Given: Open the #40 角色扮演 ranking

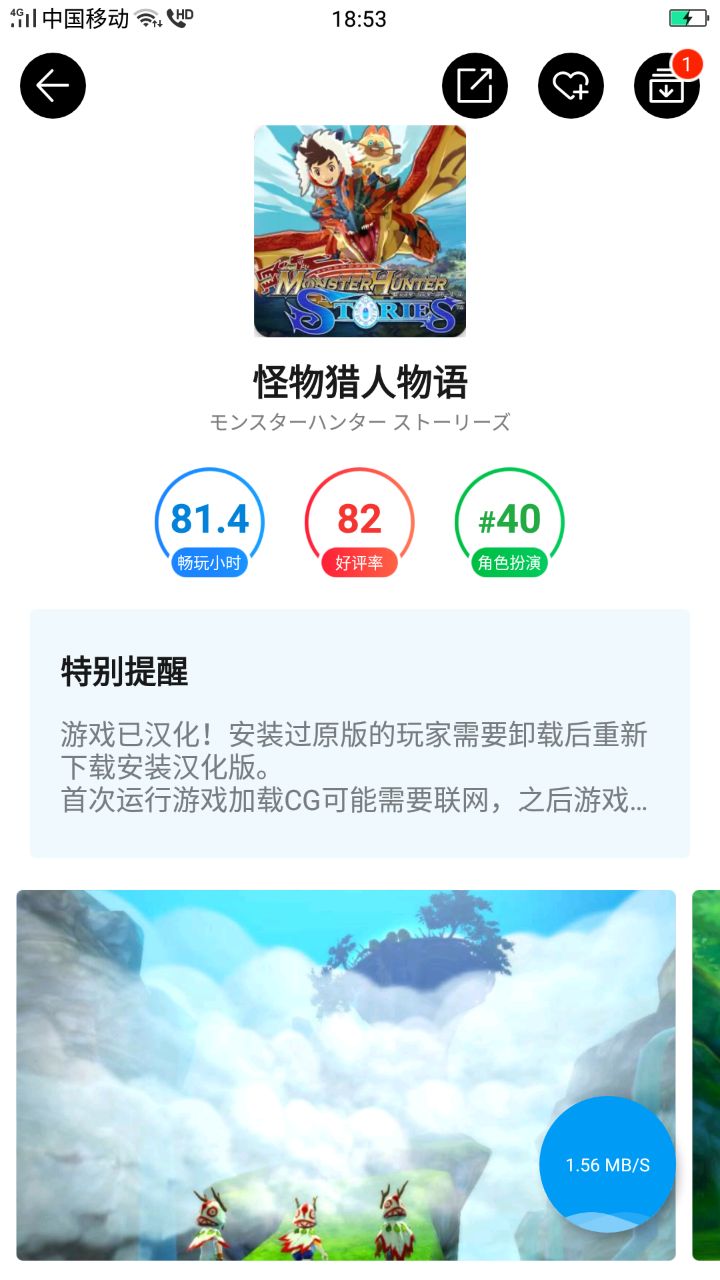Looking at the screenshot, I should 510,524.
